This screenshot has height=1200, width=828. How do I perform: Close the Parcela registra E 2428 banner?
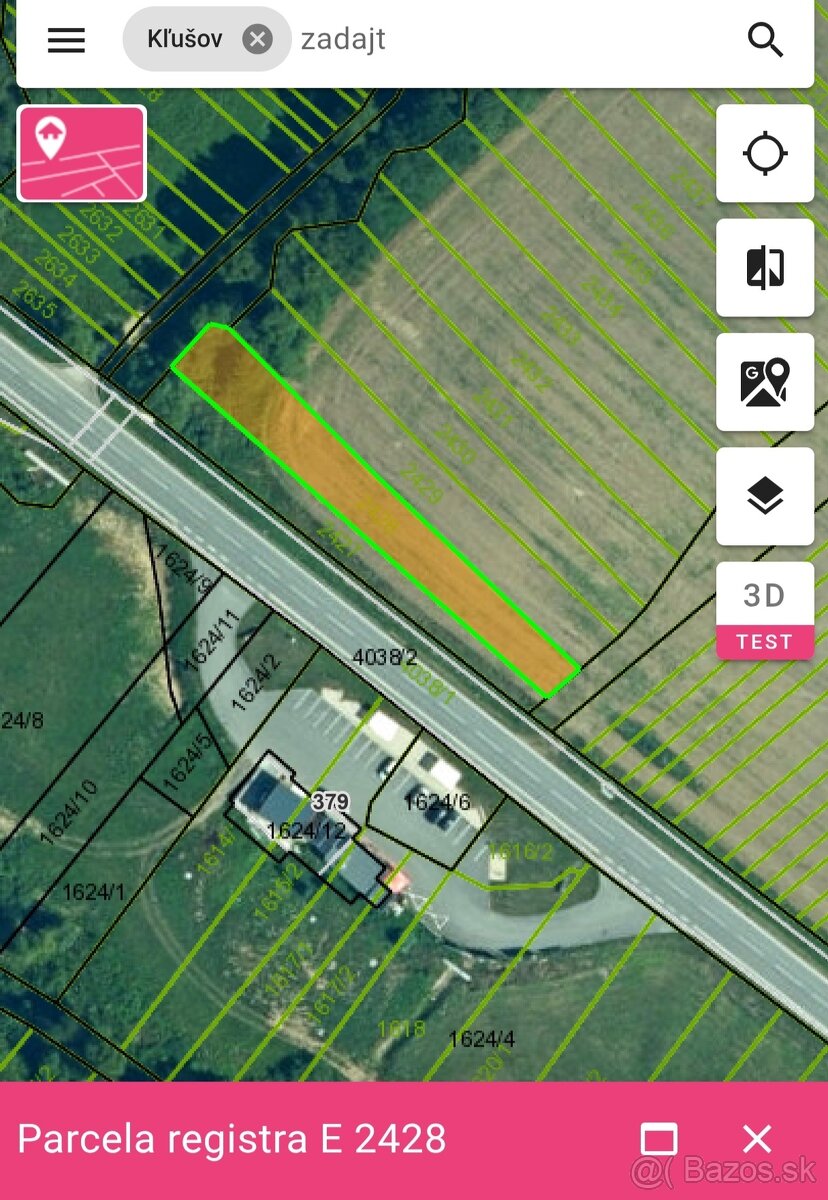point(757,1139)
